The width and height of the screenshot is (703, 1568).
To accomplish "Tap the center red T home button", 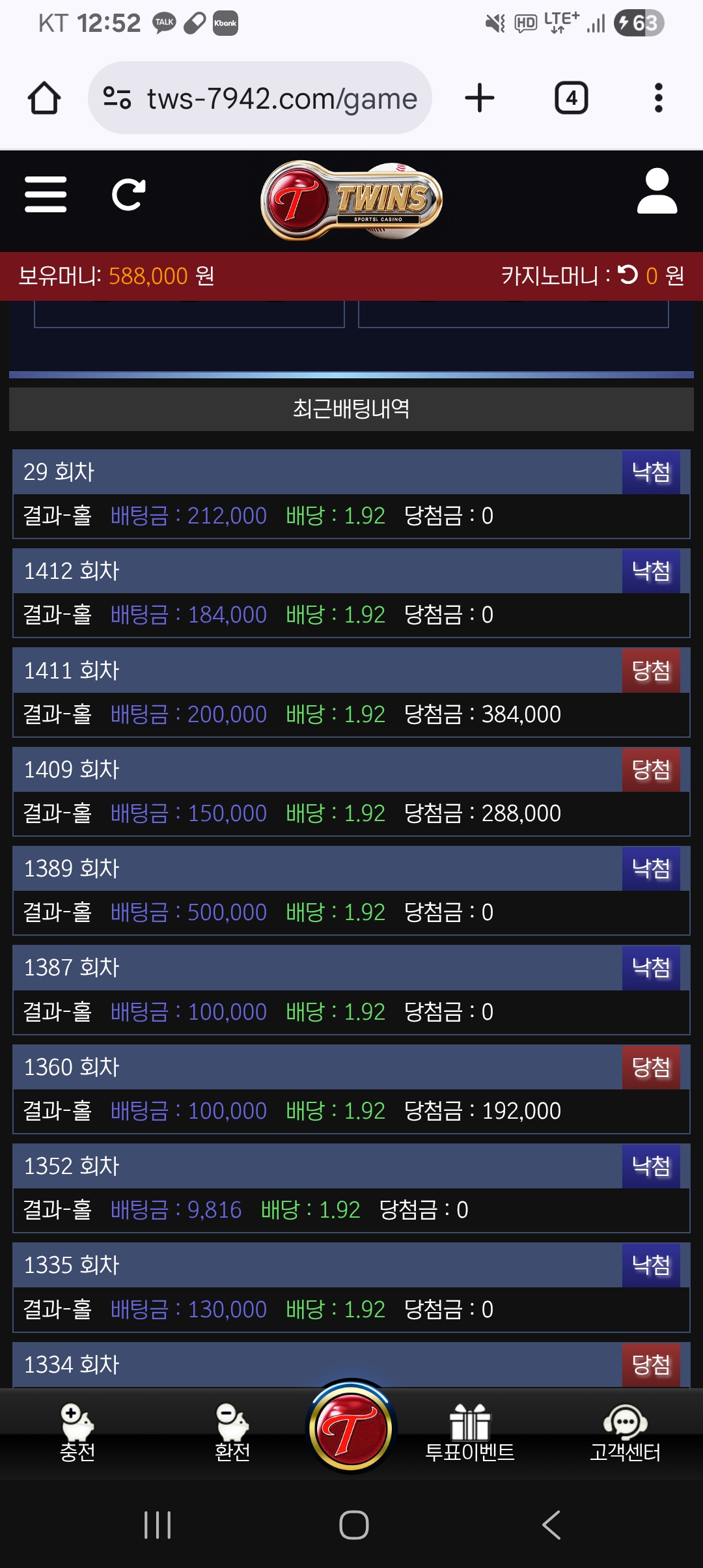I will click(x=351, y=1429).
